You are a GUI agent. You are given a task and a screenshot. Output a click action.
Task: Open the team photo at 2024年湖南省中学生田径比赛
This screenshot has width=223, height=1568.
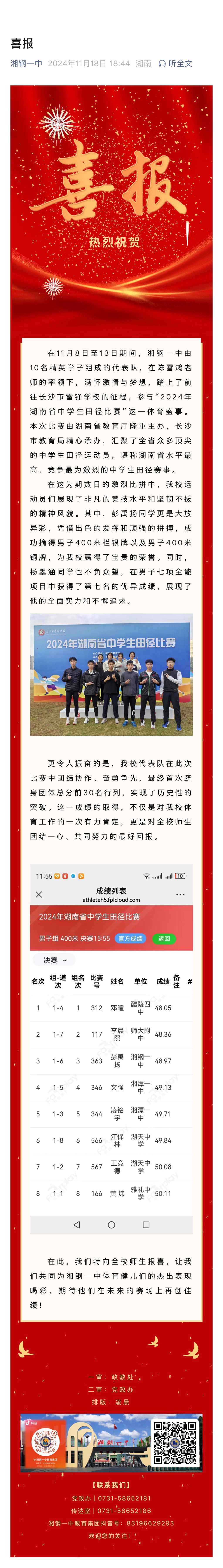[111, 675]
